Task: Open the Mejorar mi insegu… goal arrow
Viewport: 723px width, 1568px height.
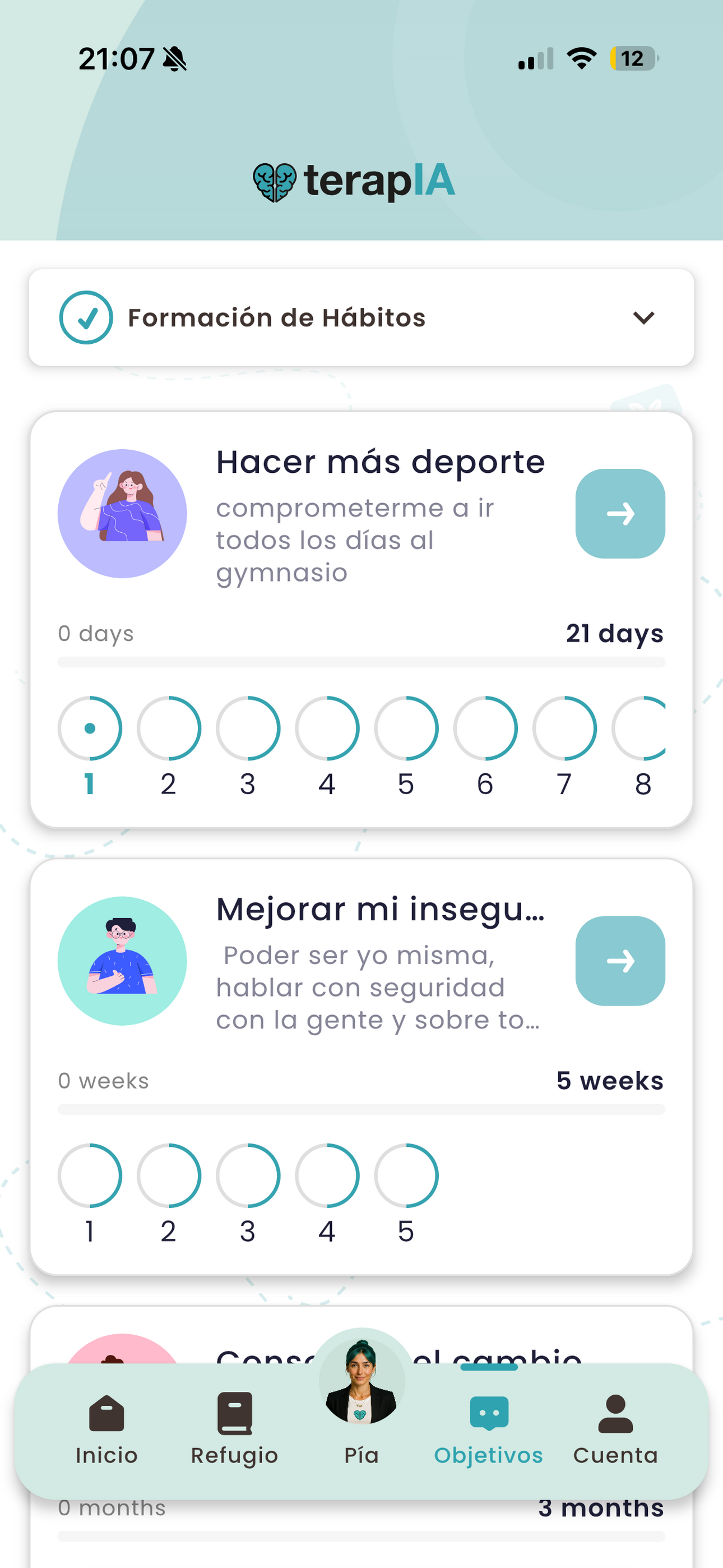Action: [620, 961]
